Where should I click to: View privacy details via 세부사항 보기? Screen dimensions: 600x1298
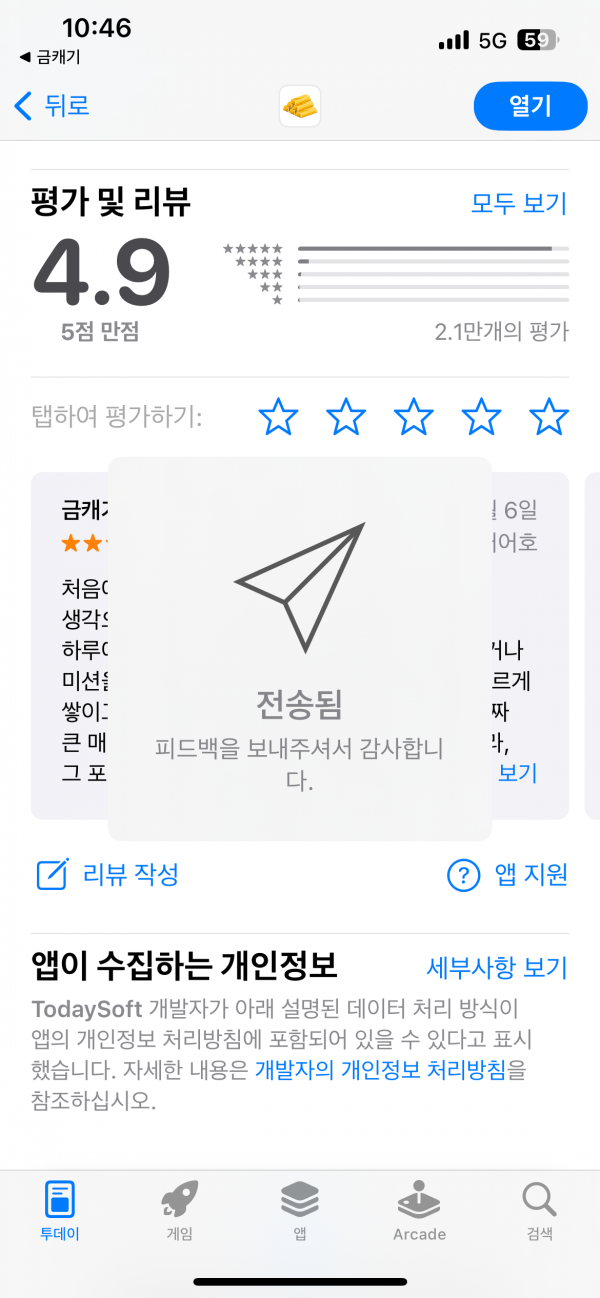point(497,967)
